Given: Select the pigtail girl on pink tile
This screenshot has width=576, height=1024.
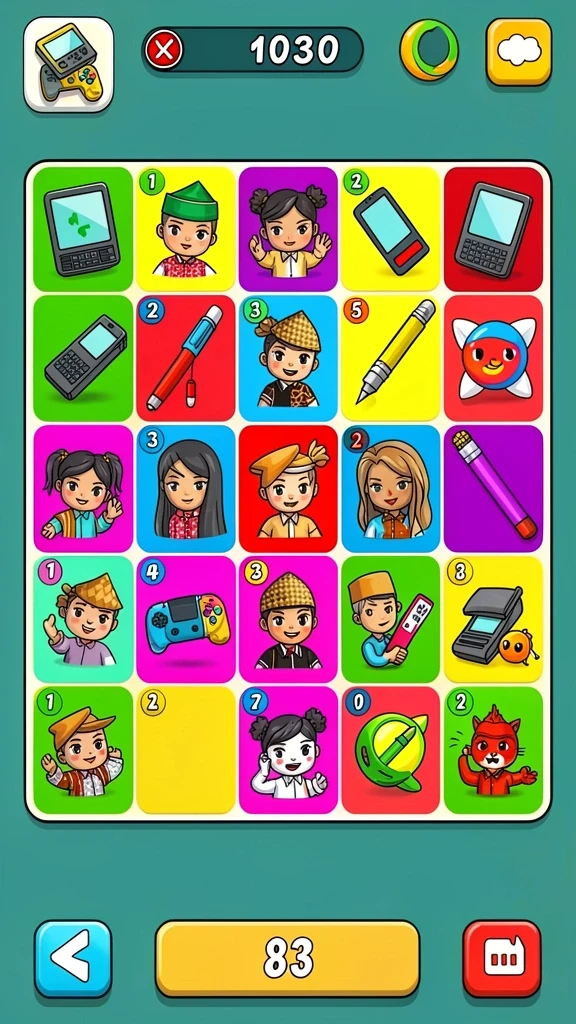Looking at the screenshot, I should pos(83,488).
